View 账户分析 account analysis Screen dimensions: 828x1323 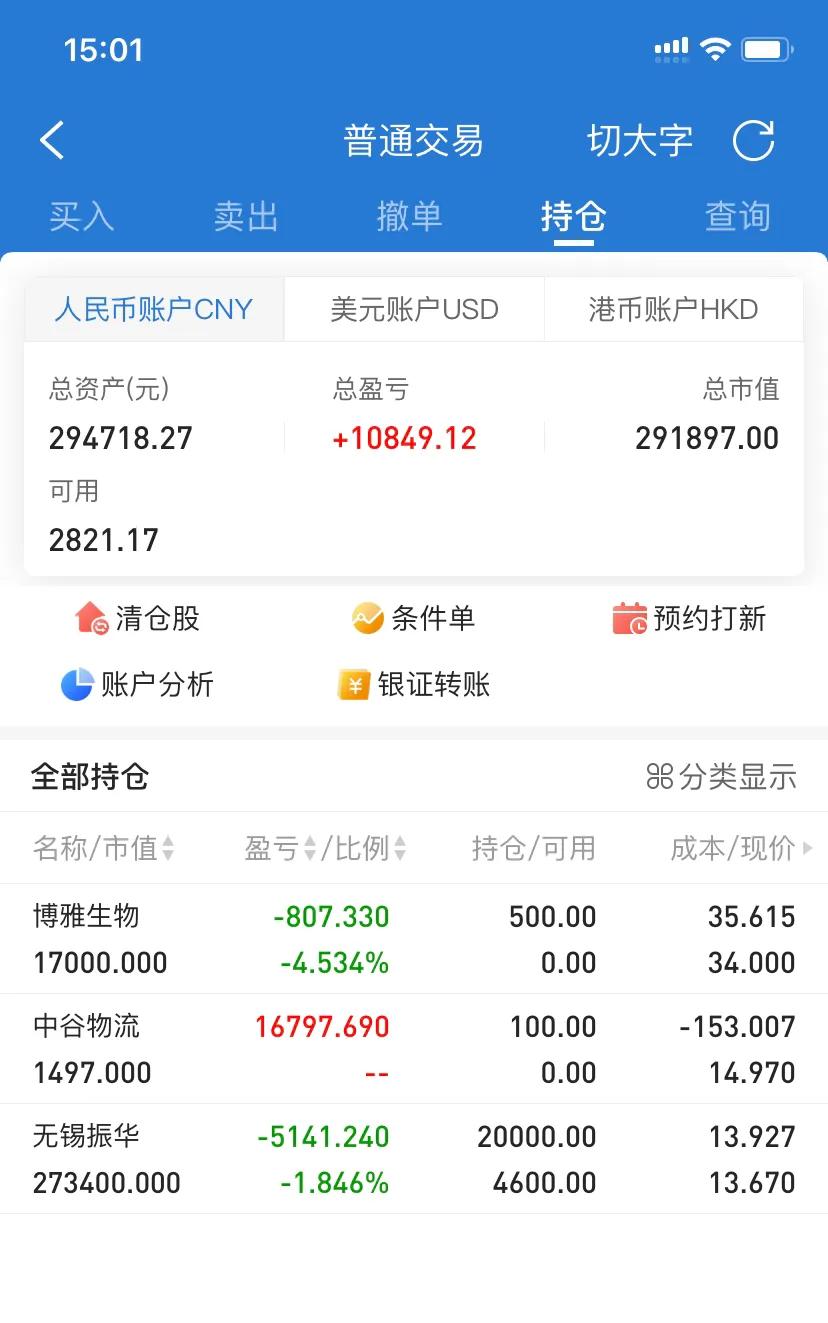pos(138,685)
